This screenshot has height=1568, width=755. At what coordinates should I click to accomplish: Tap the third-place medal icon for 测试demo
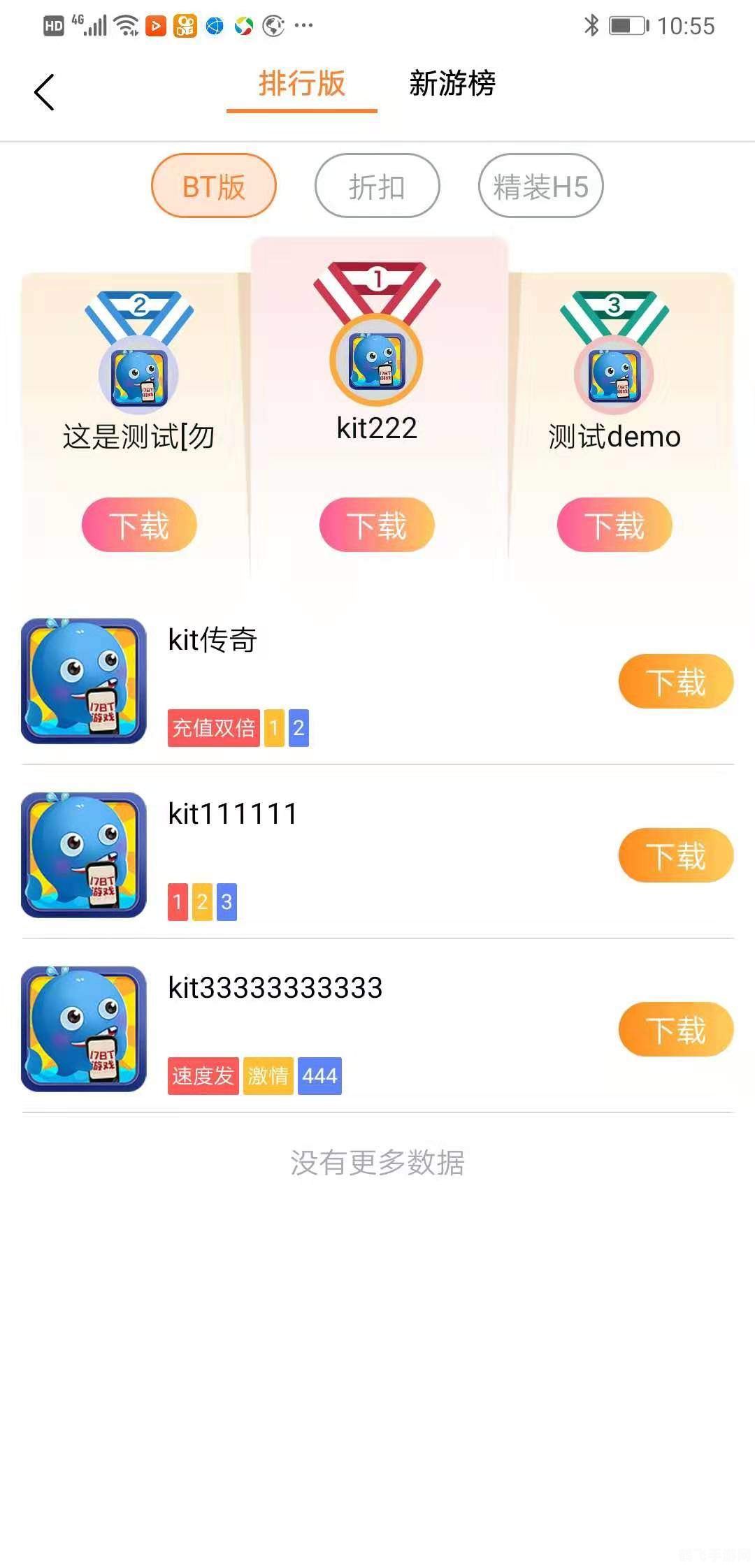pos(614,374)
